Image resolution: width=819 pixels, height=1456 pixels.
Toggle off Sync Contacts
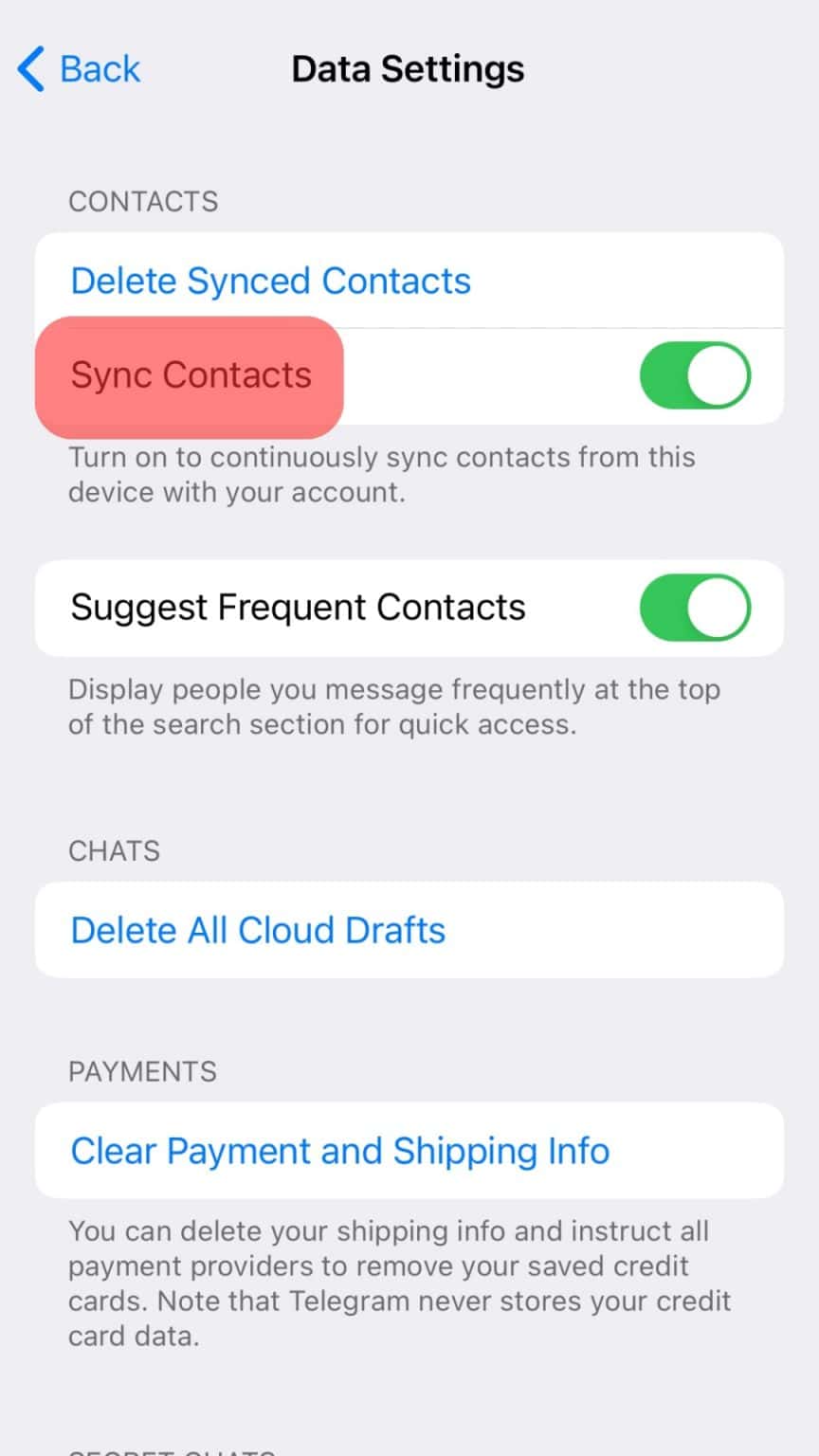tap(696, 375)
